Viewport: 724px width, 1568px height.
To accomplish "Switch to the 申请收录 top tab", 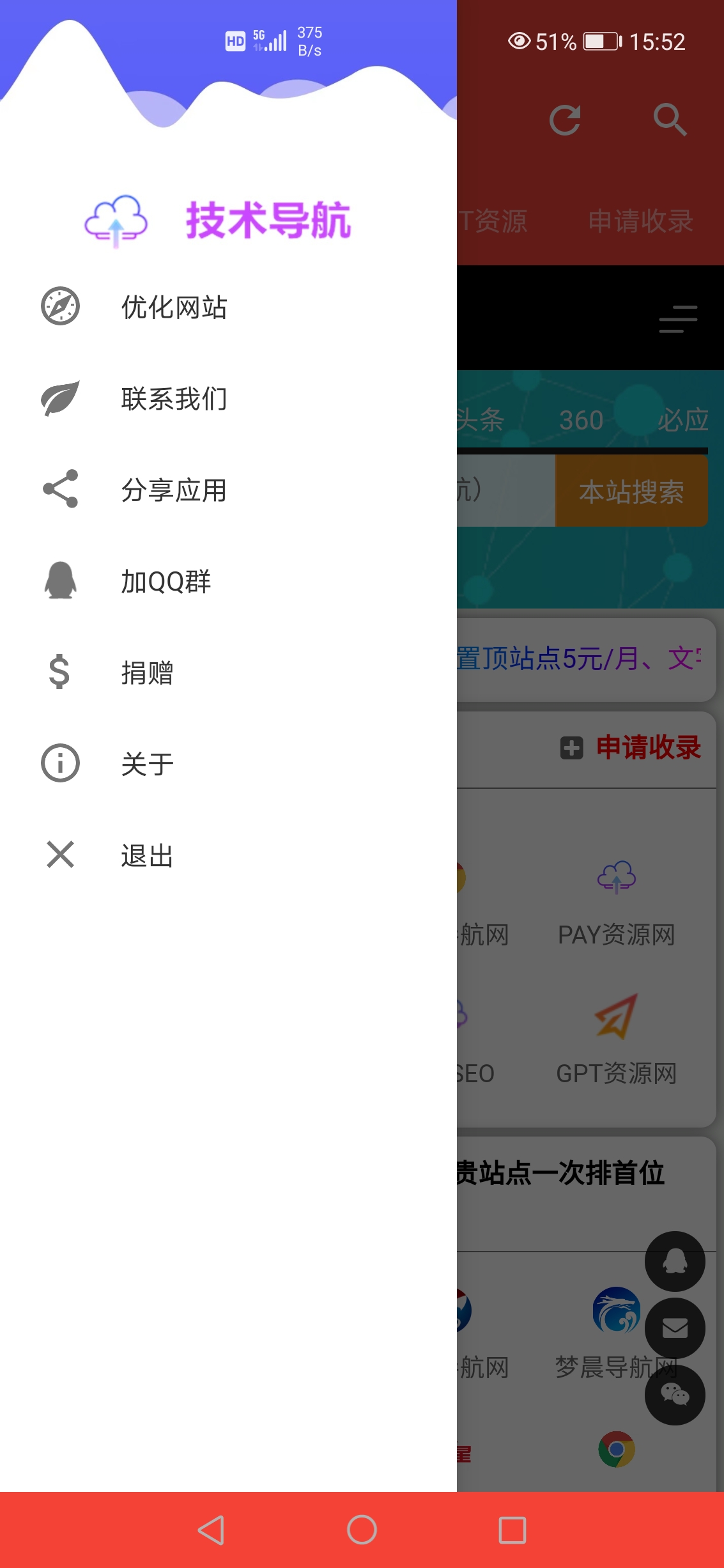I will (640, 222).
